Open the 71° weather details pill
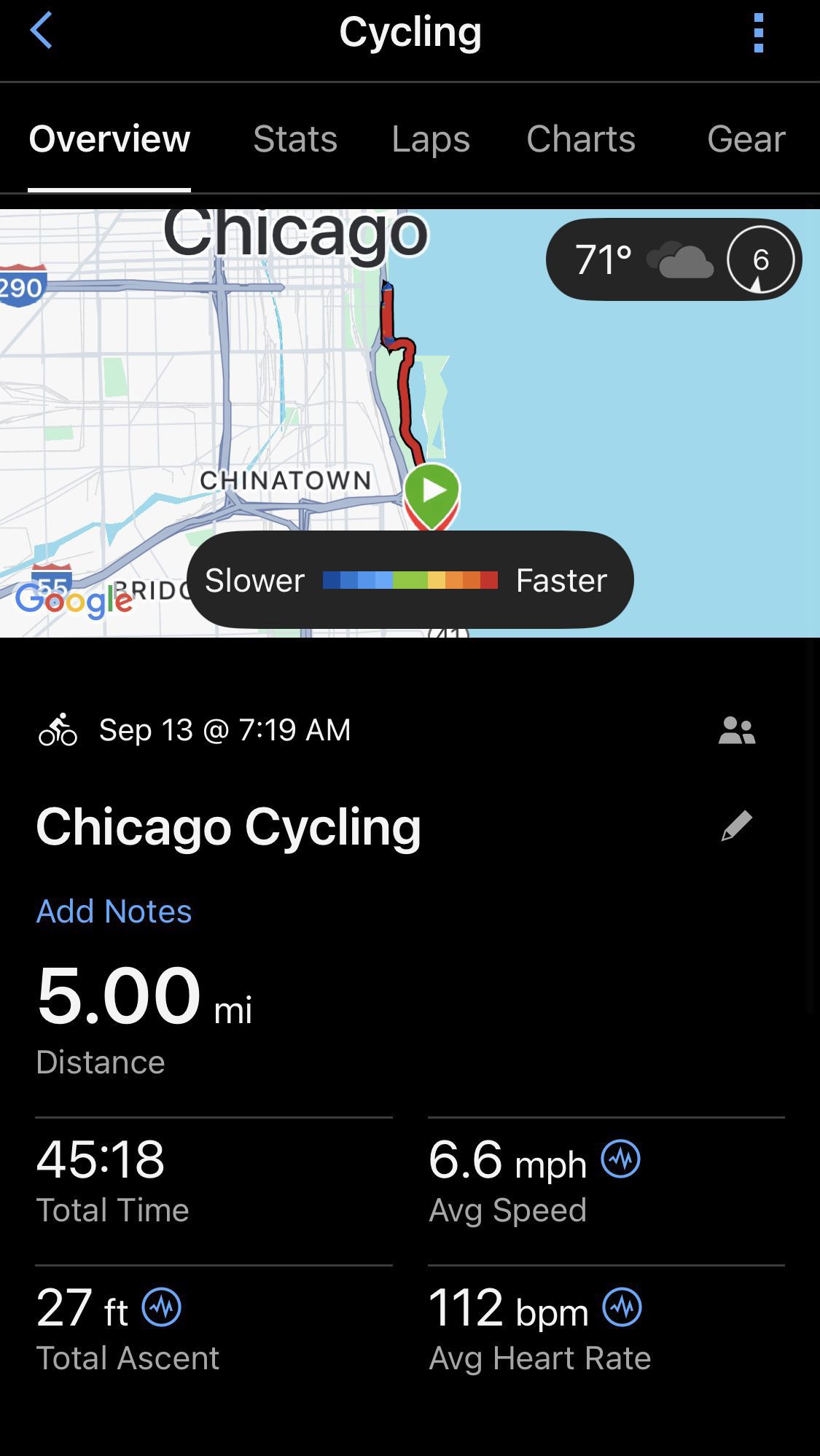 coord(673,259)
